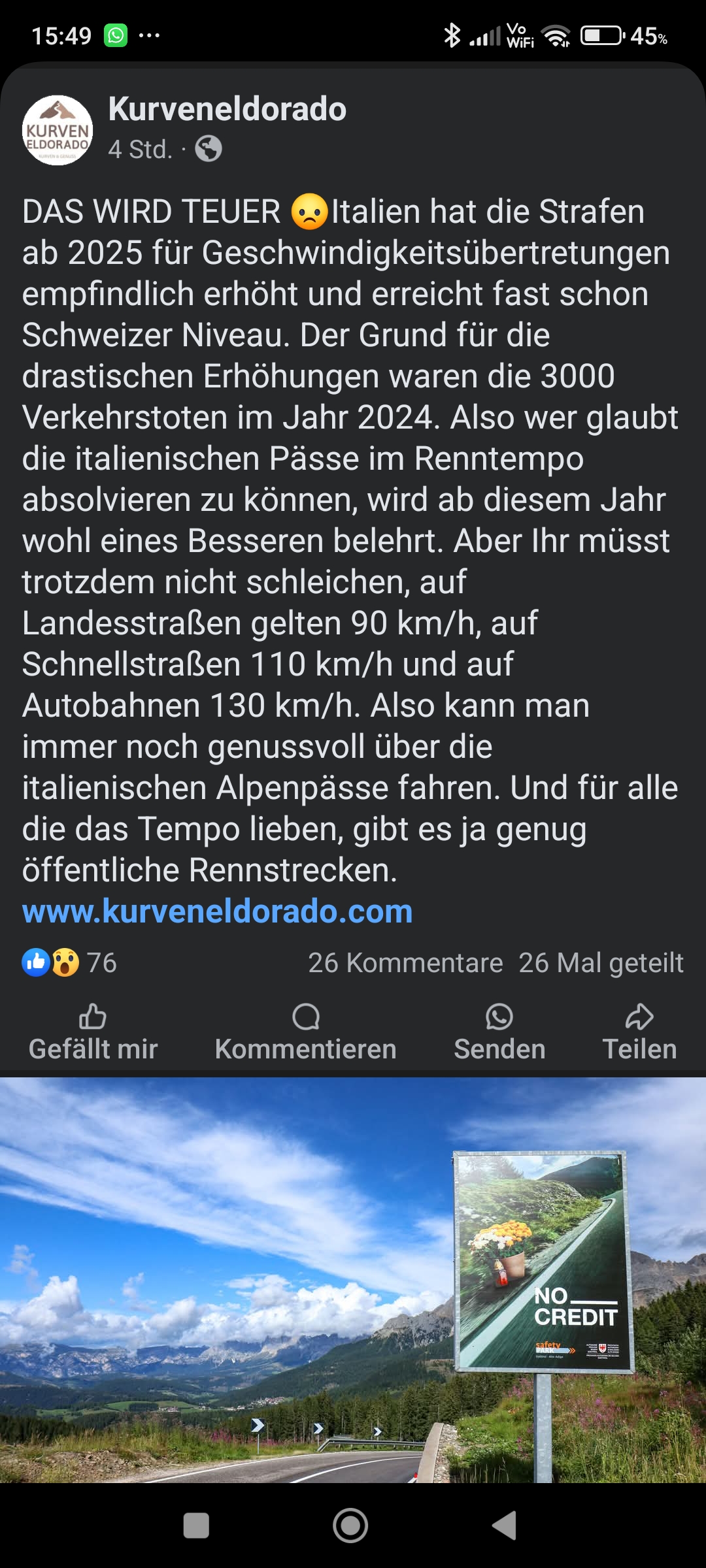The image size is (706, 1568).
Task: Open the www.kurveneldorado.com link
Action: click(217, 911)
